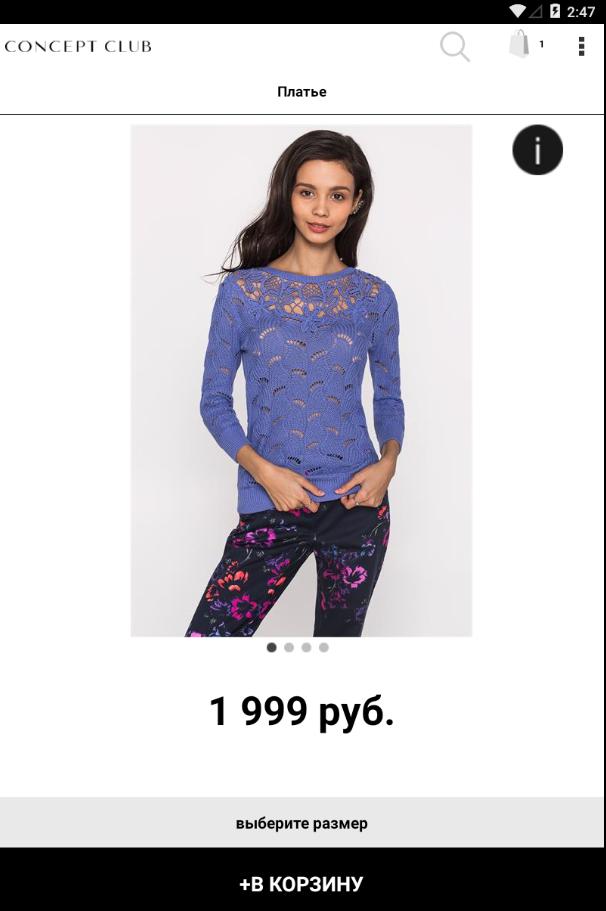Choose a size via выберите размер
Image resolution: width=606 pixels, height=911 pixels.
click(x=302, y=823)
